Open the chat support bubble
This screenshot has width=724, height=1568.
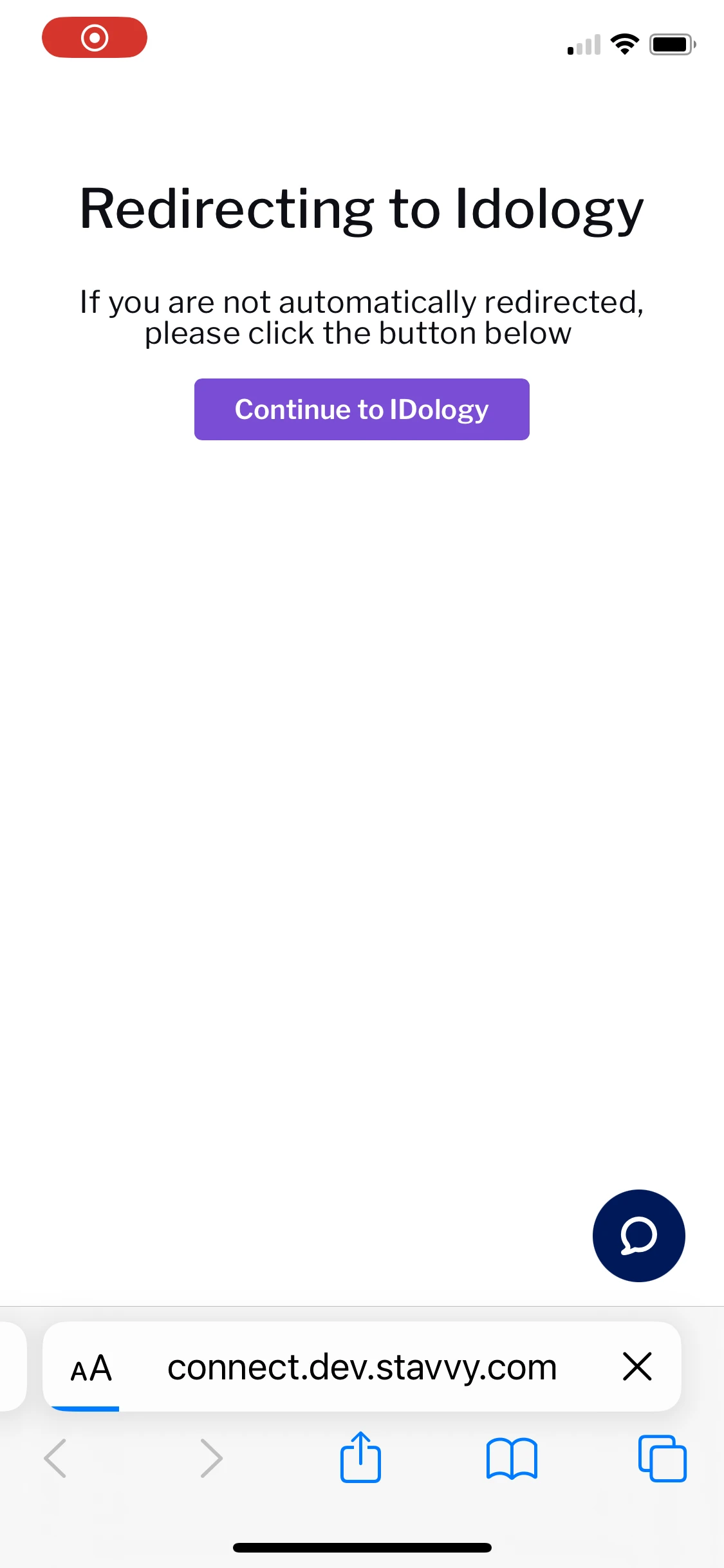click(x=638, y=1235)
